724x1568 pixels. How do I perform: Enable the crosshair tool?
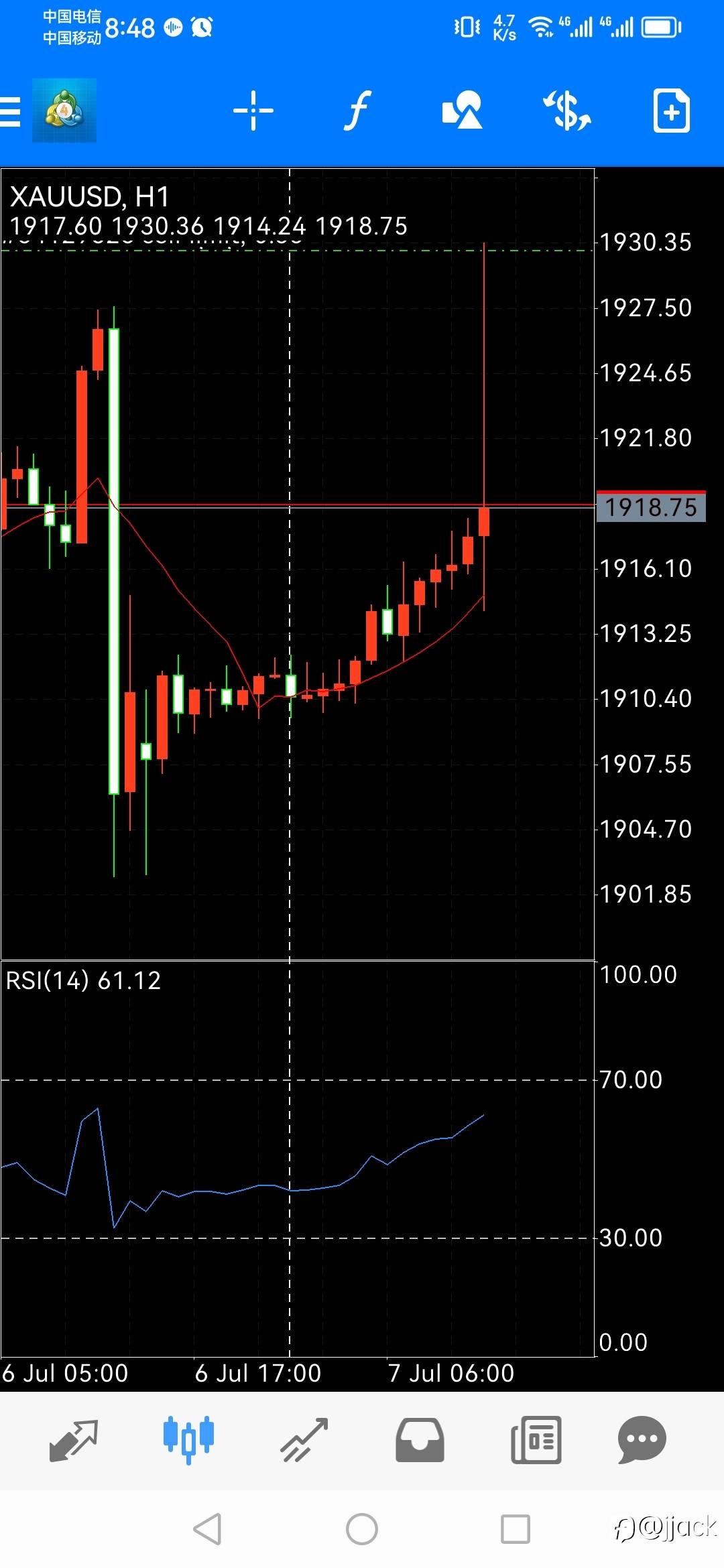click(x=253, y=111)
